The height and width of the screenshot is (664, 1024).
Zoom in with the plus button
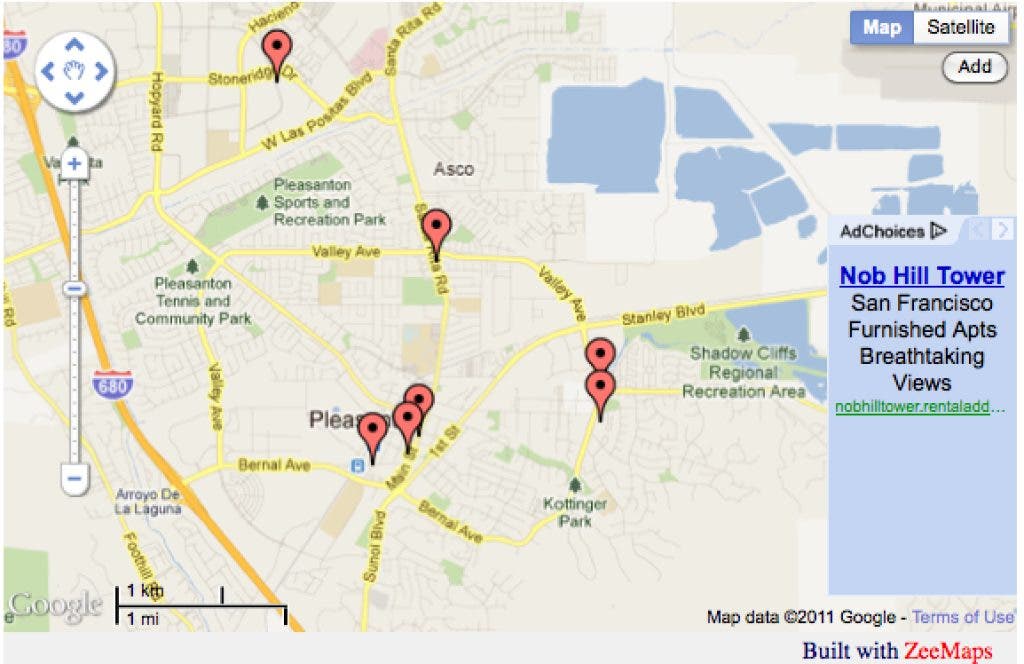tap(74, 163)
